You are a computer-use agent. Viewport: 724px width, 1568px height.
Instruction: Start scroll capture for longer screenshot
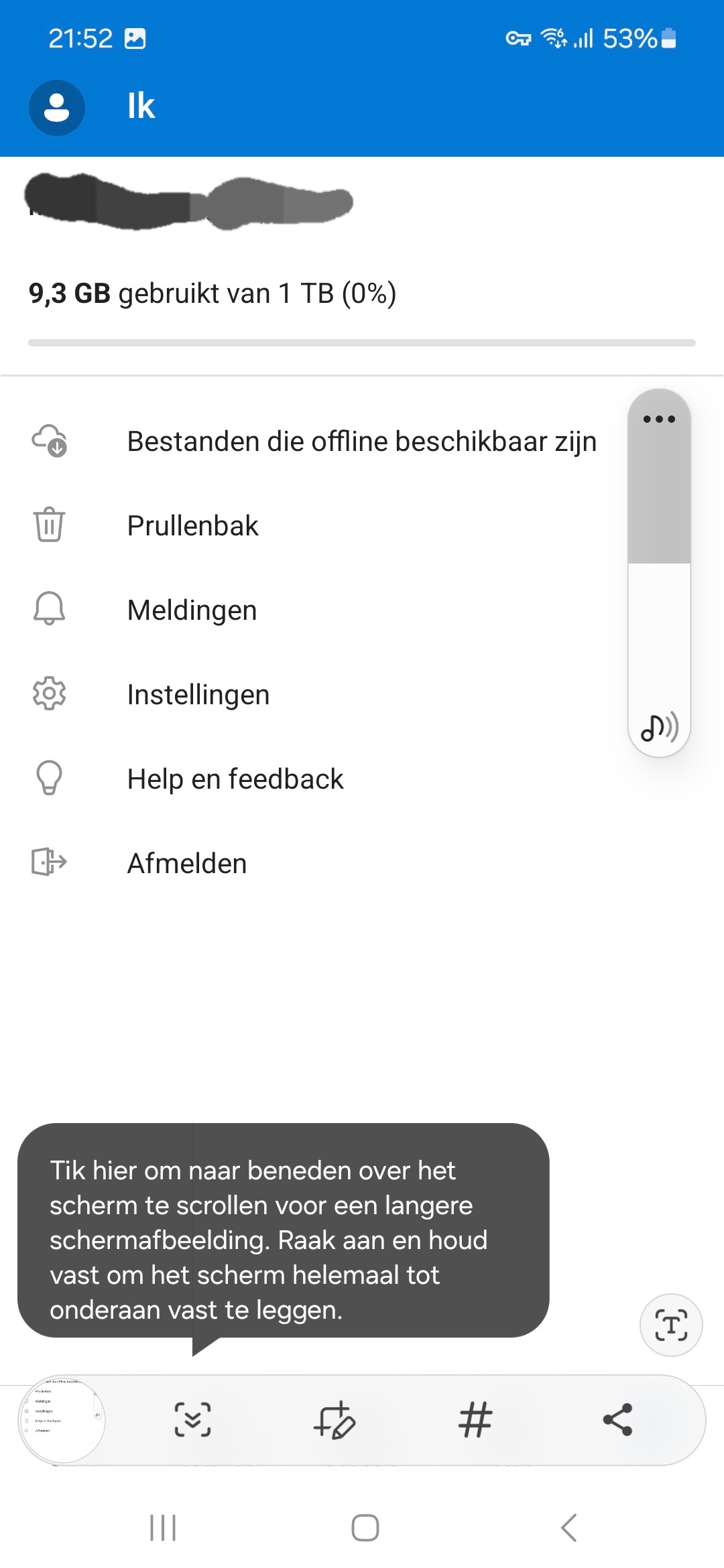pyautogui.click(x=193, y=1419)
